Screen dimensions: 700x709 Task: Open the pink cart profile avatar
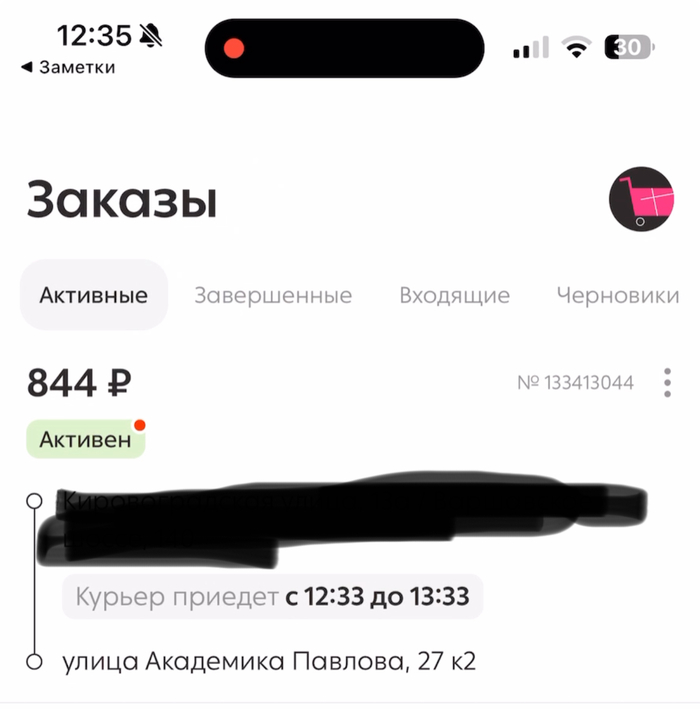click(641, 199)
